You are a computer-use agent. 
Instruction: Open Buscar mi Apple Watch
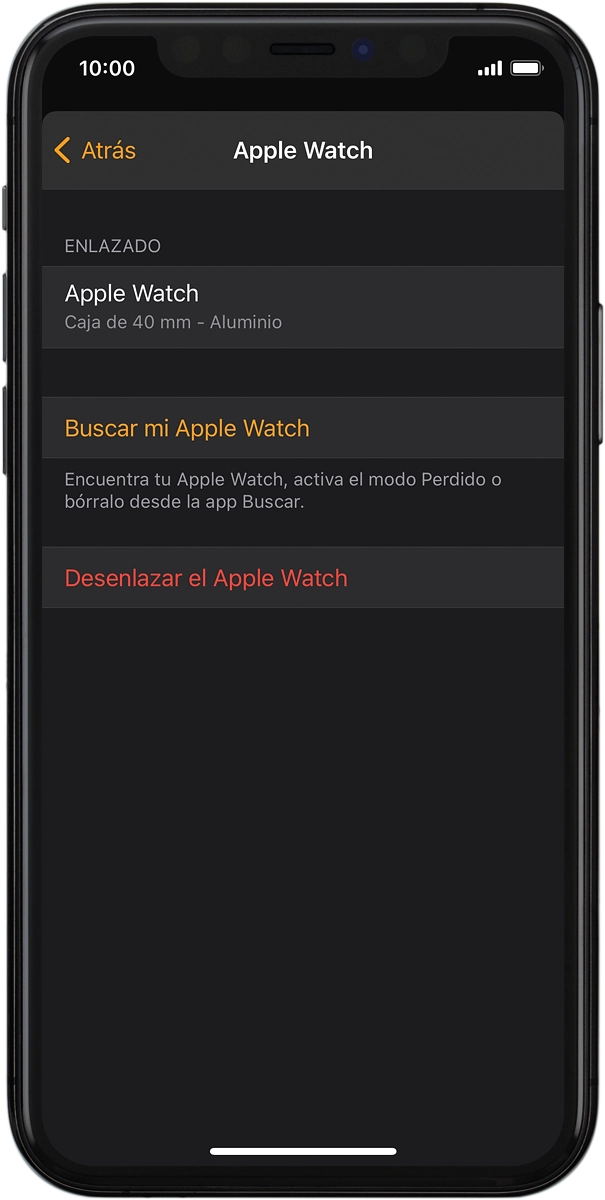tap(187, 428)
